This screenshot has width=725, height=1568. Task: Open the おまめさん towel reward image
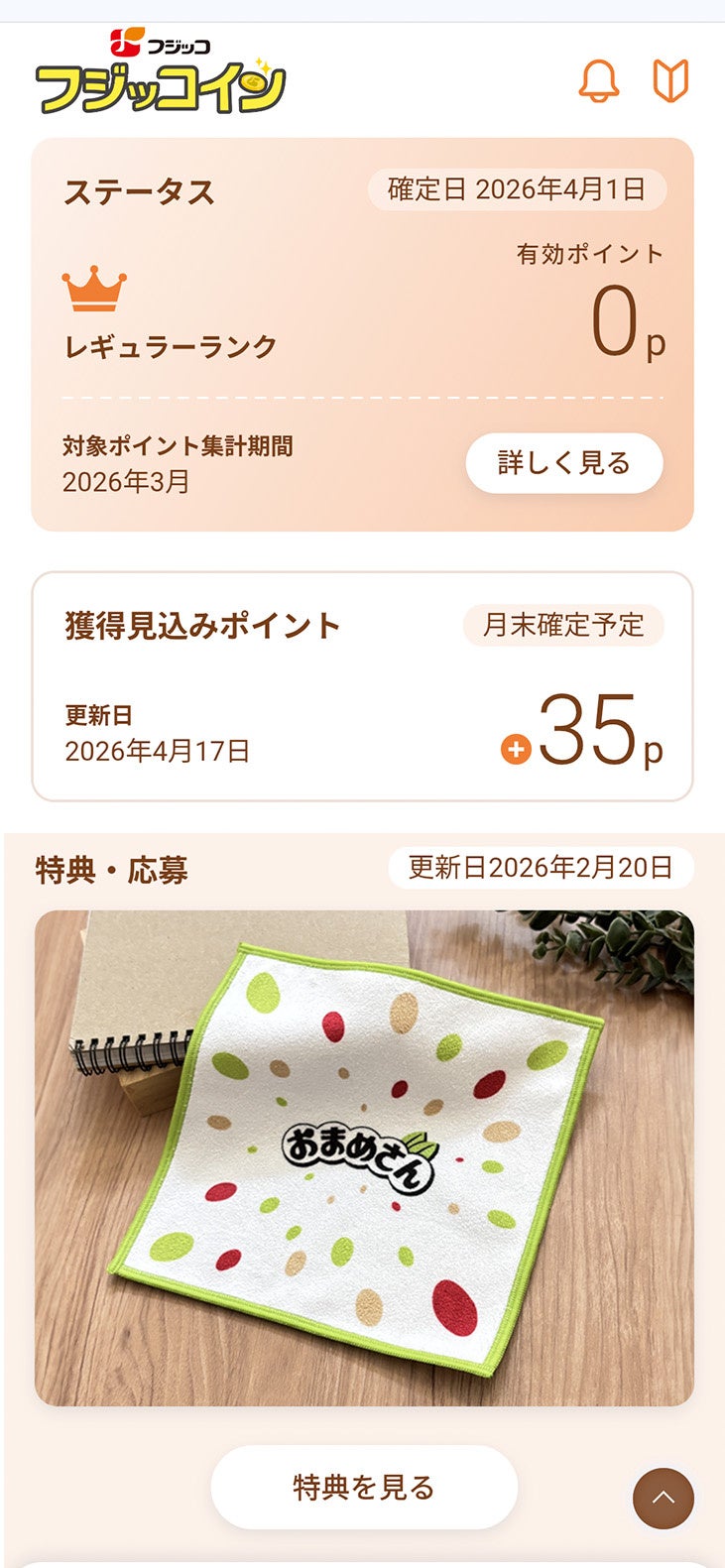[364, 1157]
